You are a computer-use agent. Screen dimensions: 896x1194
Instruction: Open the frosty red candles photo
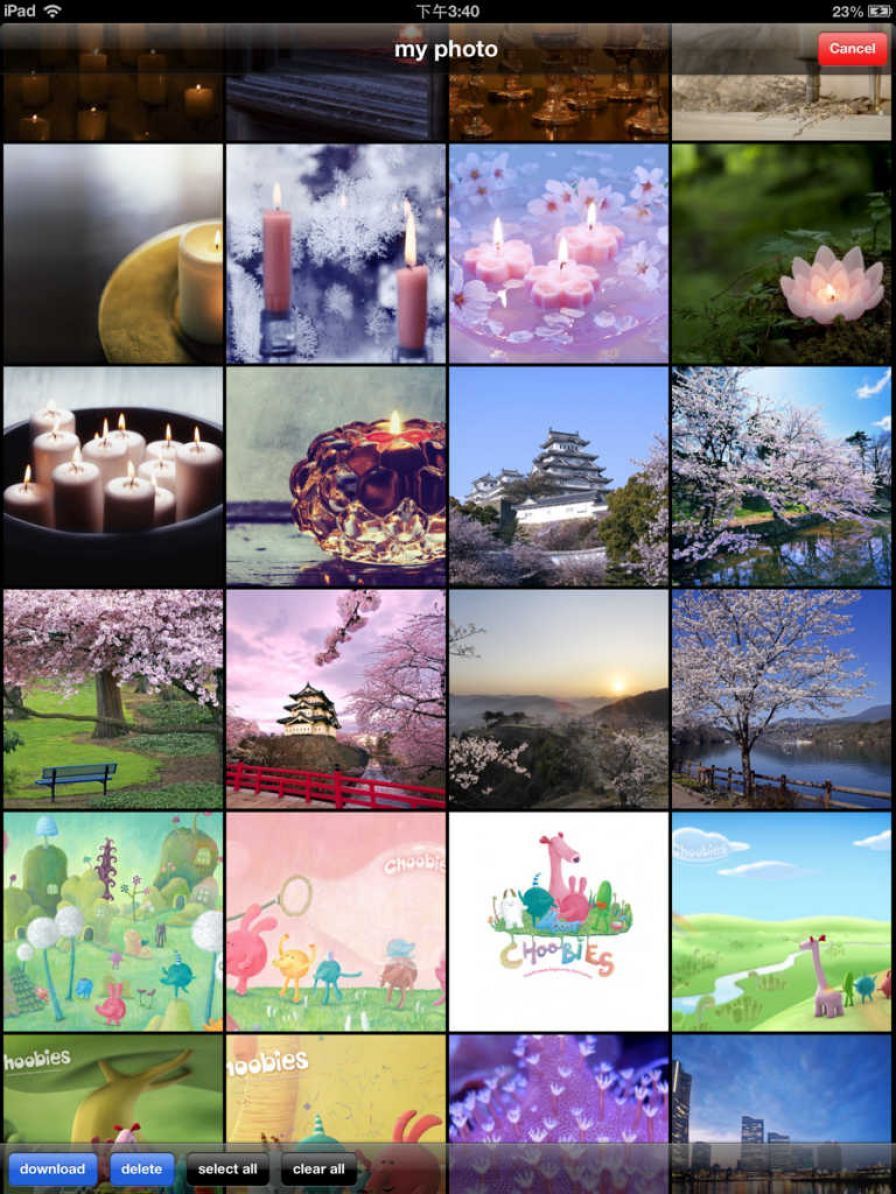336,254
